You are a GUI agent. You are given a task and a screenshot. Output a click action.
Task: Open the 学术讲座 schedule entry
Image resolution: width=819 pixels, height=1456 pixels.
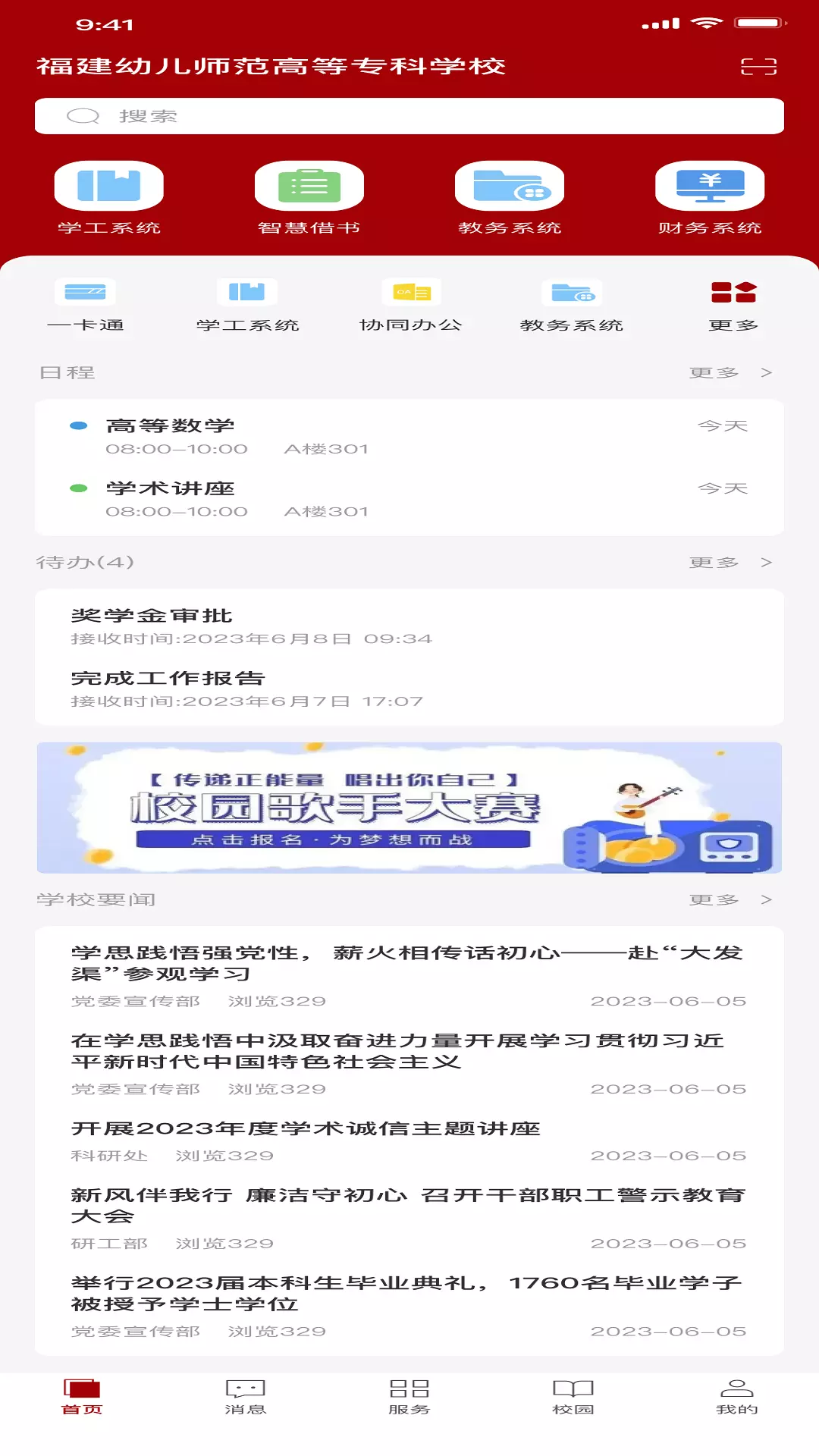click(409, 500)
